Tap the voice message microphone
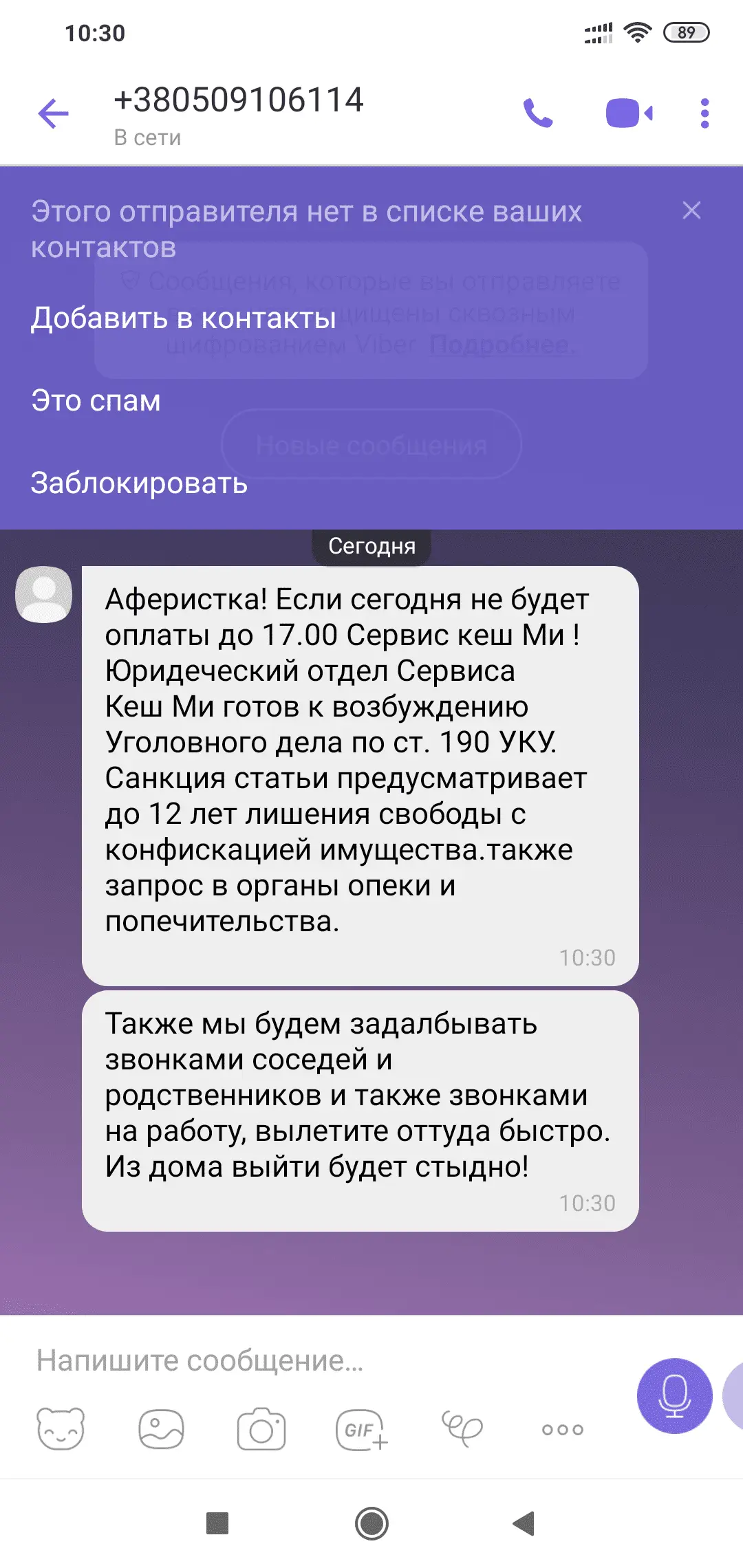This screenshot has height=1568, width=743. click(x=674, y=1395)
